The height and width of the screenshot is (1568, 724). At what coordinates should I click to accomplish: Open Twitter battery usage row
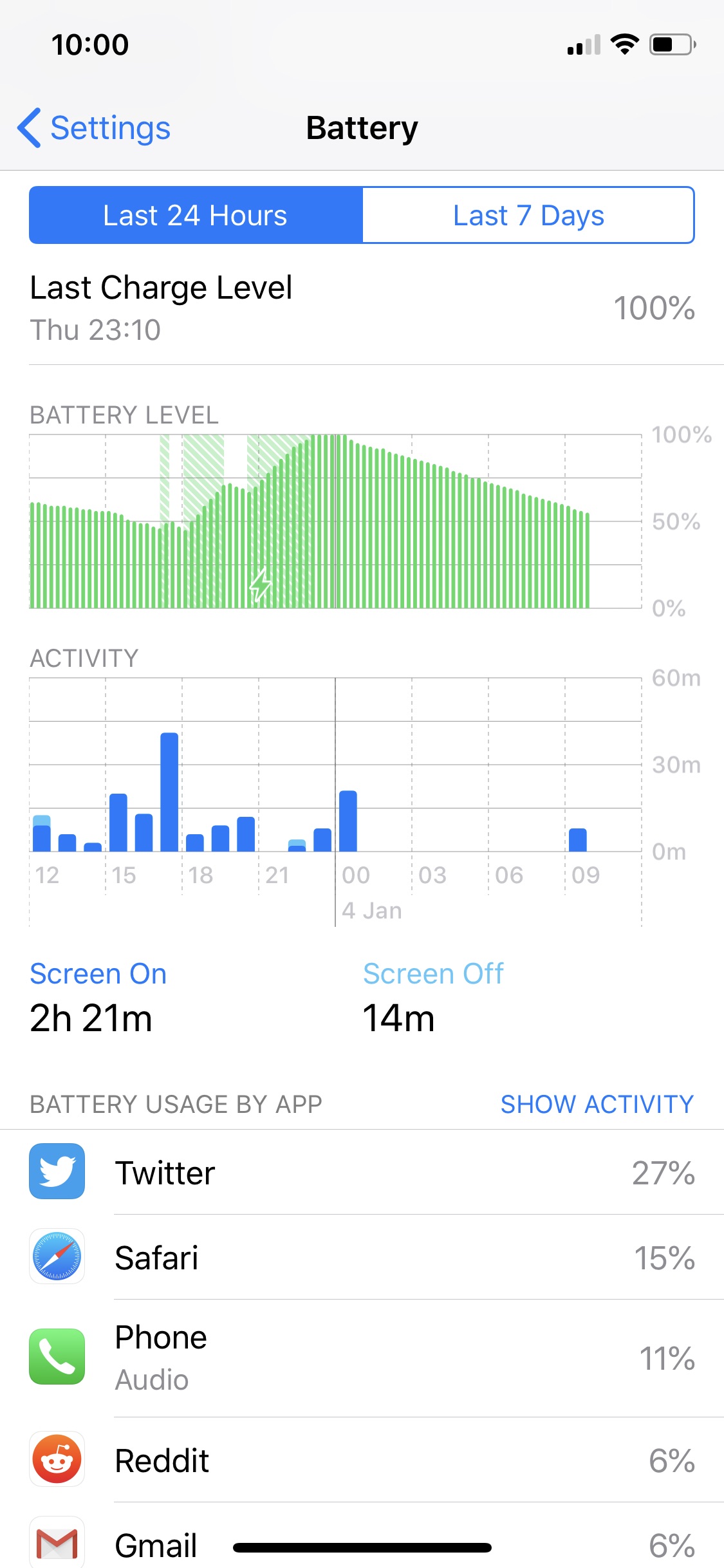[362, 1173]
